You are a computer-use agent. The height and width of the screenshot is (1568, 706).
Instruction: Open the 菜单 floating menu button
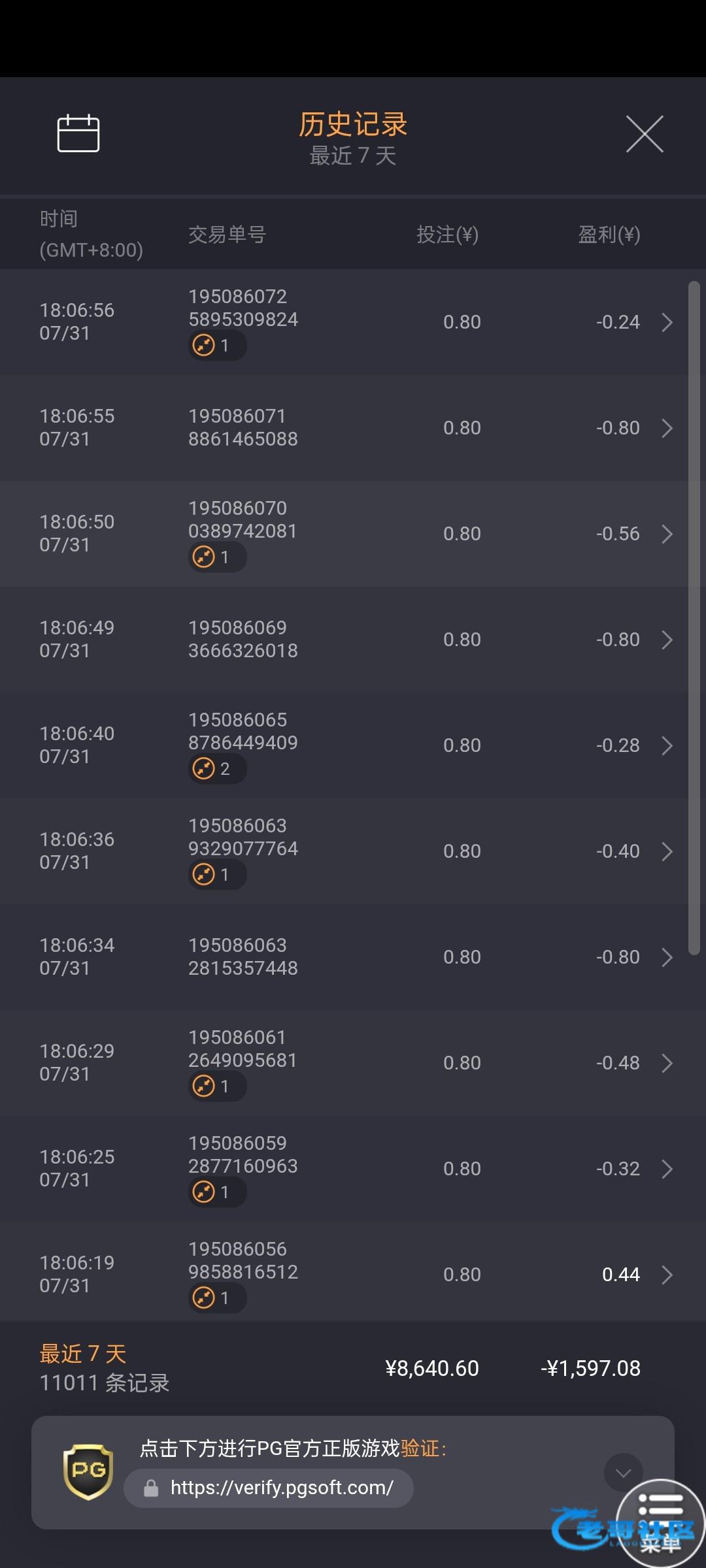click(x=660, y=1522)
